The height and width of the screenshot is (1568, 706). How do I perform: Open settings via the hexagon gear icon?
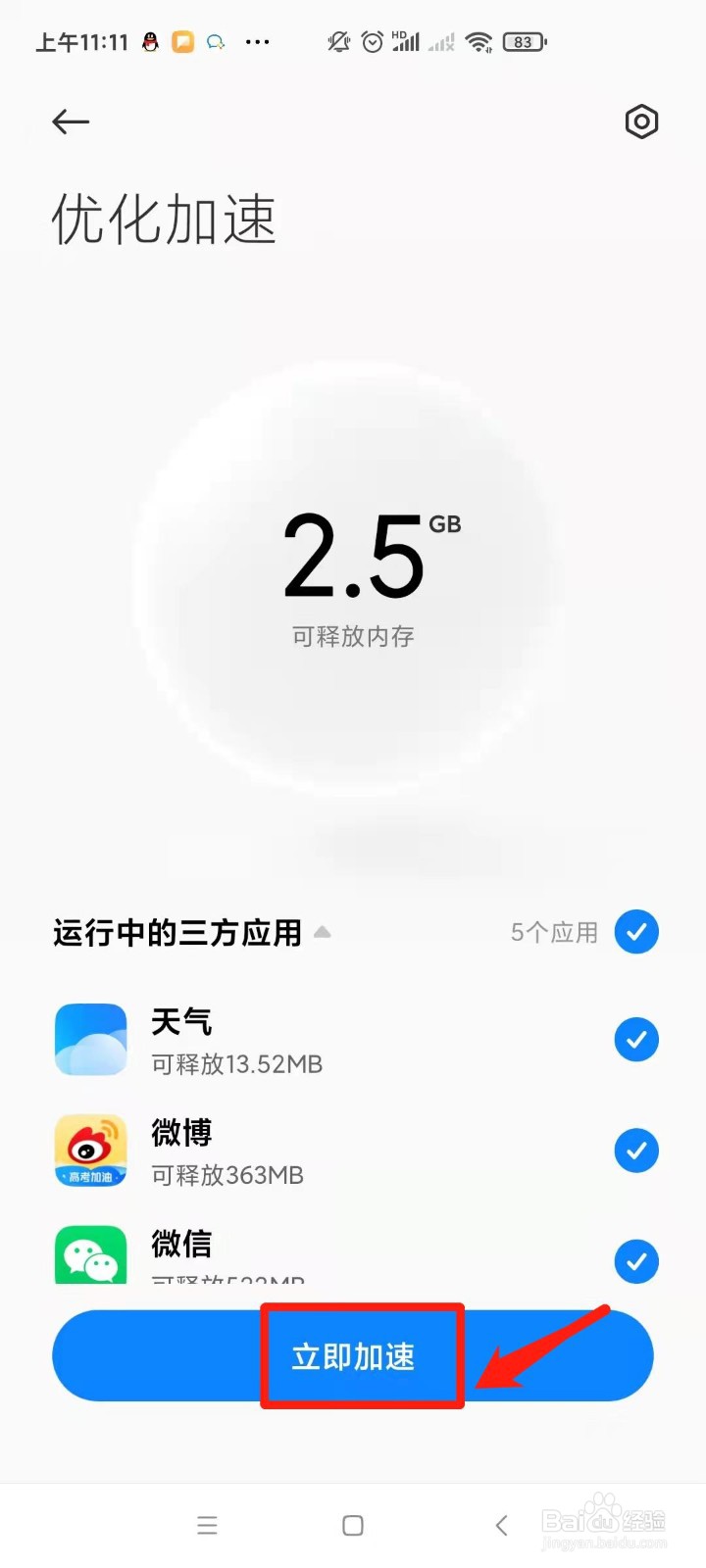641,122
